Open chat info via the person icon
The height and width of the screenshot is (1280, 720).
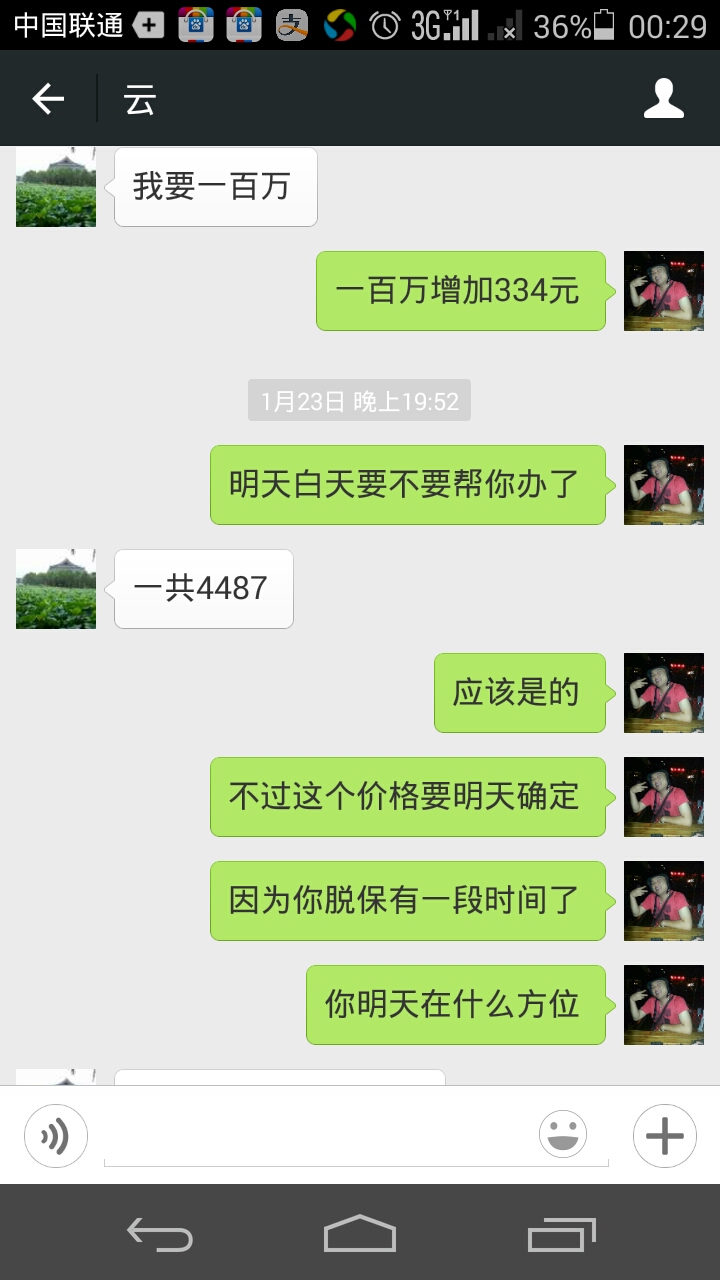click(x=664, y=99)
